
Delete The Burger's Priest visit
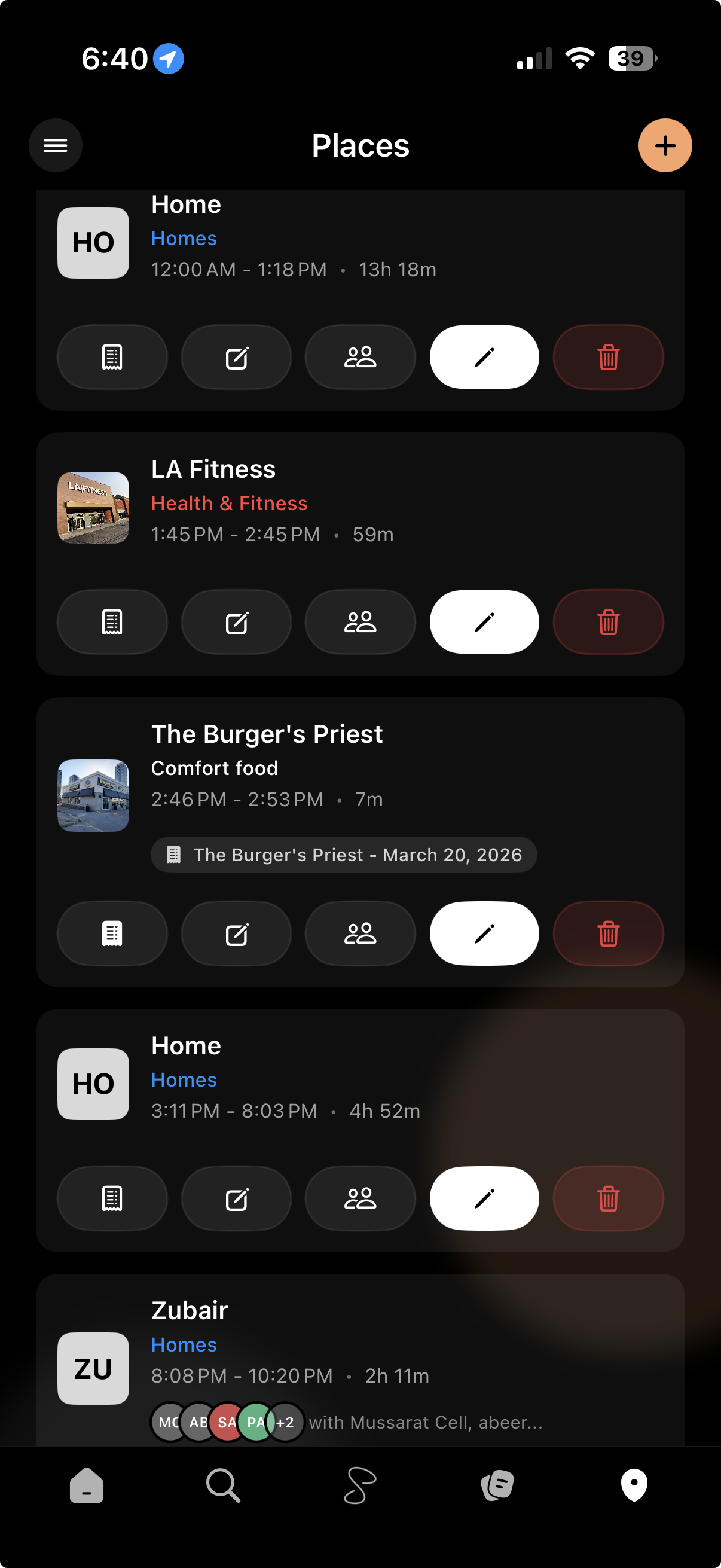(608, 933)
